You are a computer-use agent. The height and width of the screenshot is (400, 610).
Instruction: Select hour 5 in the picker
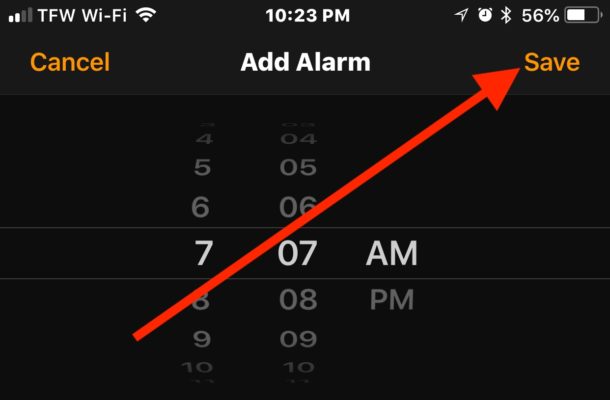pos(203,168)
